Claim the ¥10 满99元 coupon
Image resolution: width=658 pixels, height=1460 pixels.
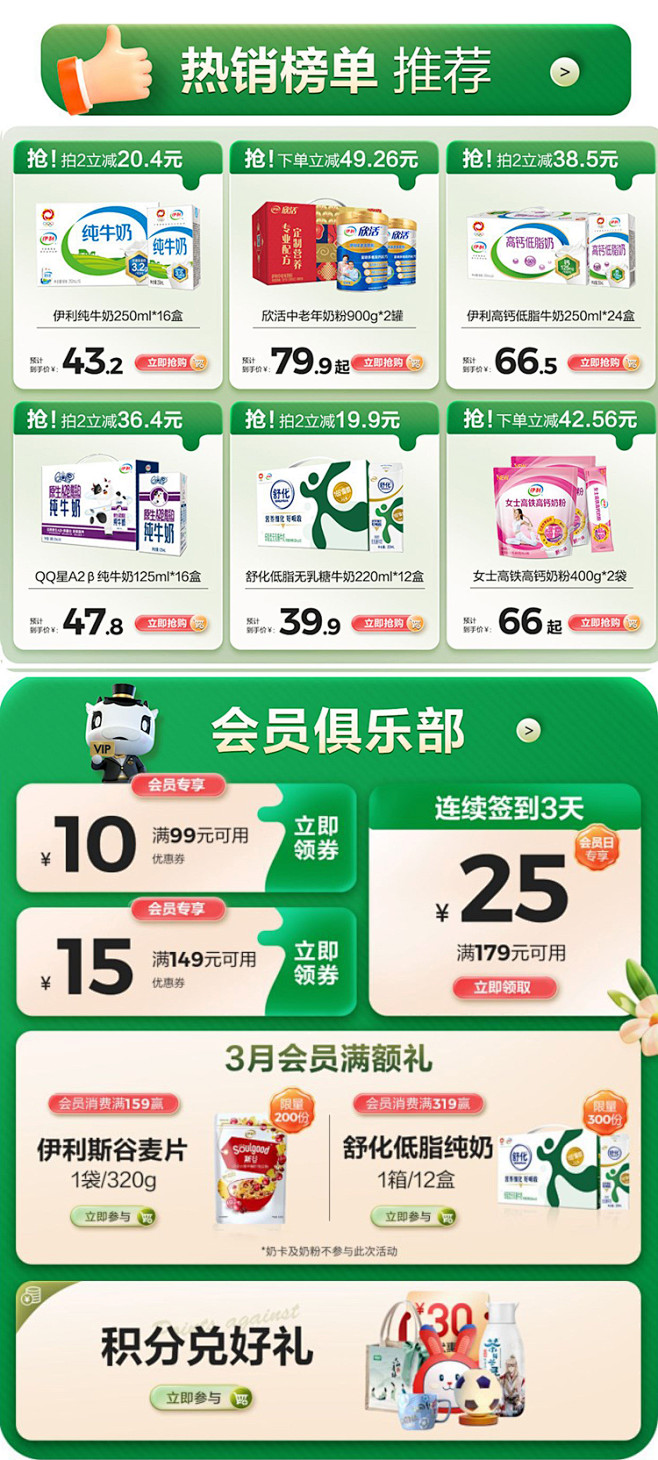315,838
